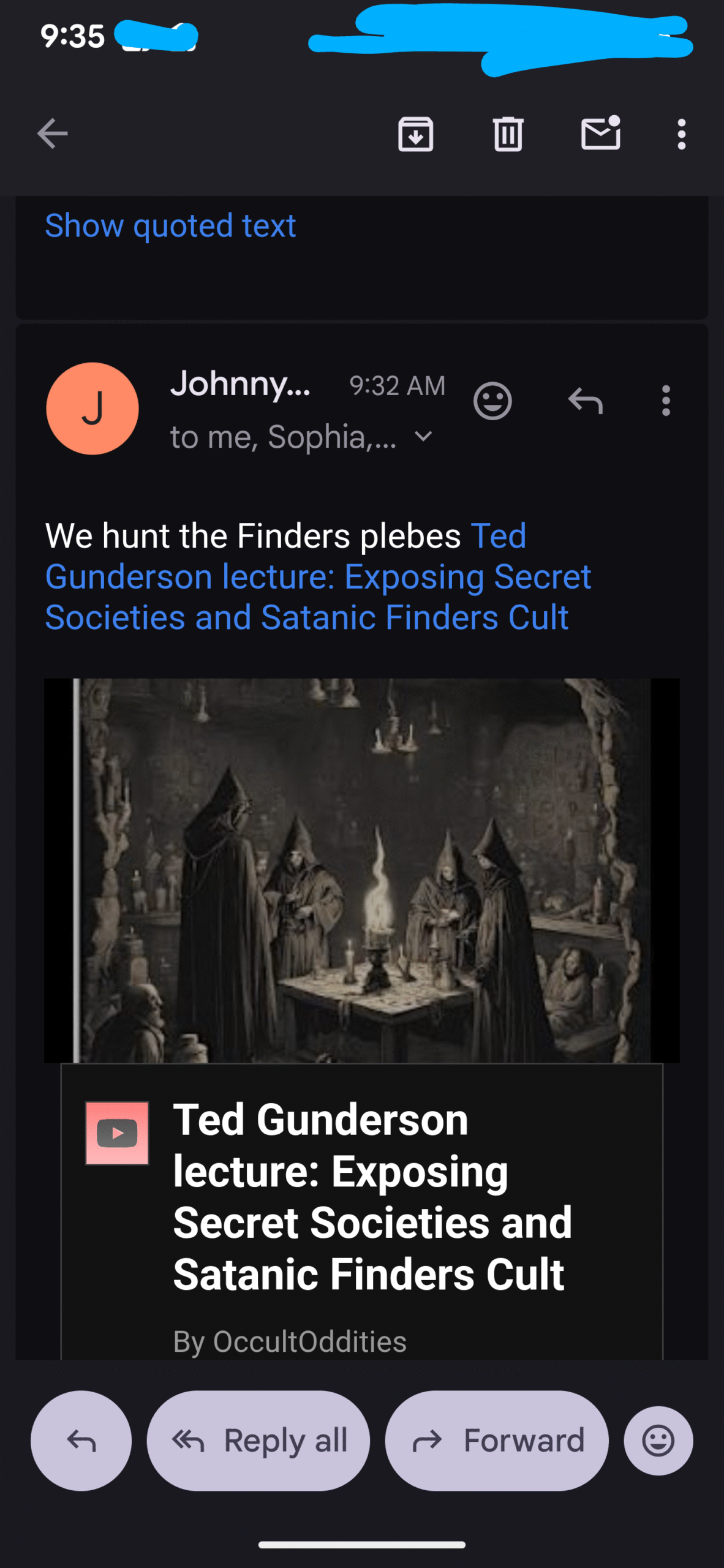This screenshot has height=1568, width=724.
Task: Open the Ted Gunderson lecture link
Action: pyautogui.click(x=317, y=577)
